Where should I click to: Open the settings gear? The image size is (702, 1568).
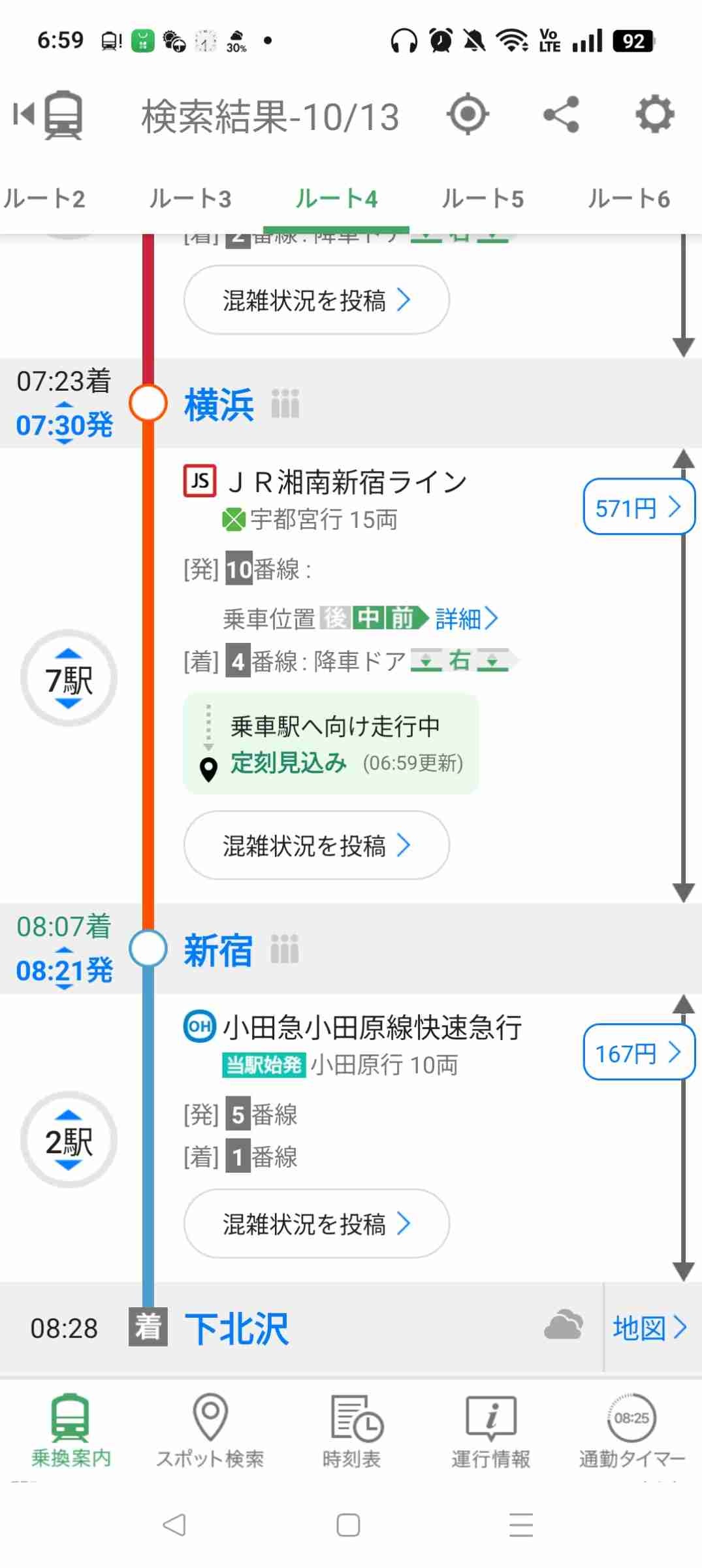click(x=654, y=115)
